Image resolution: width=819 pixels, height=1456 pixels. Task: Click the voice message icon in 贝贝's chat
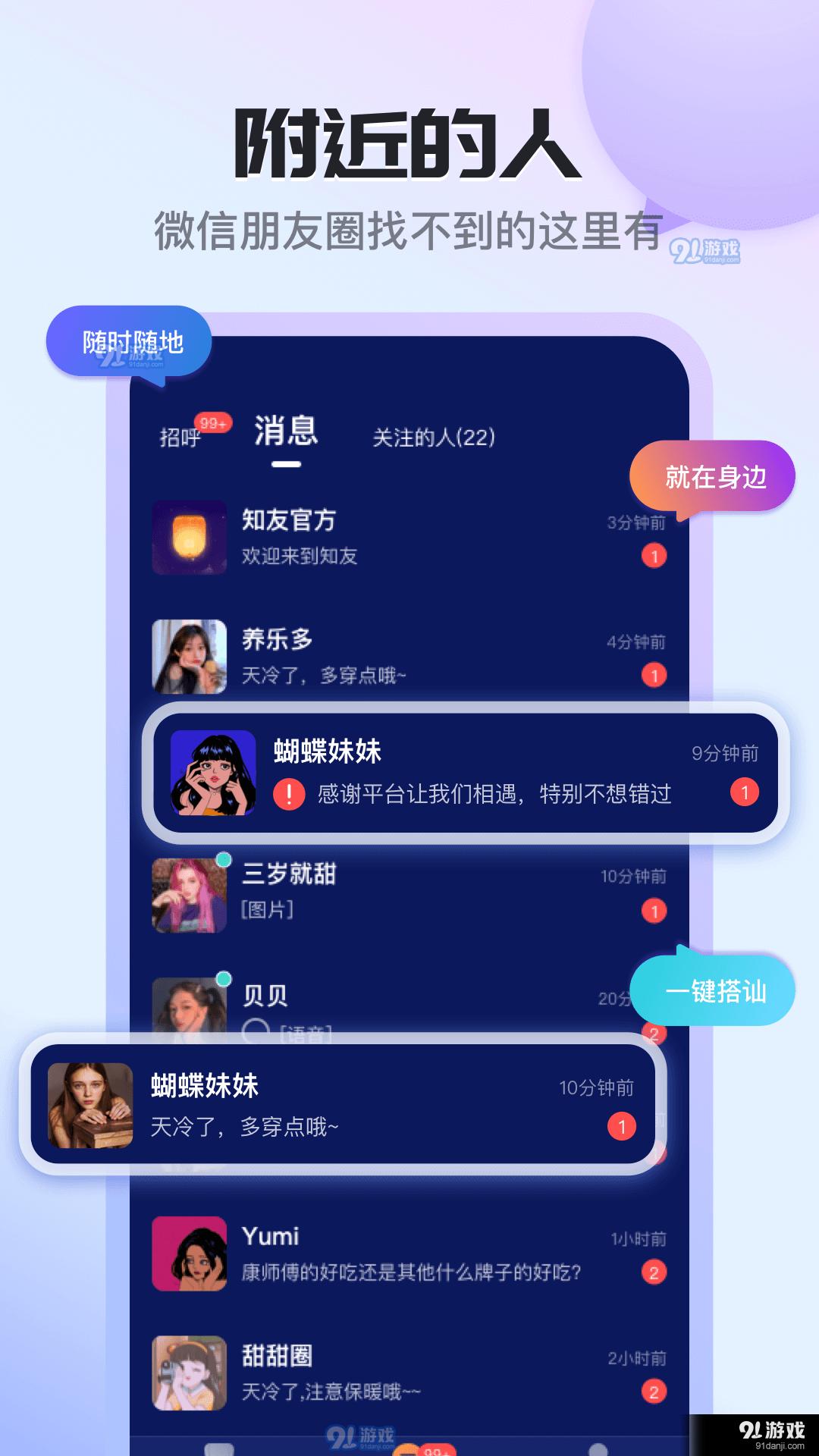(x=254, y=1031)
